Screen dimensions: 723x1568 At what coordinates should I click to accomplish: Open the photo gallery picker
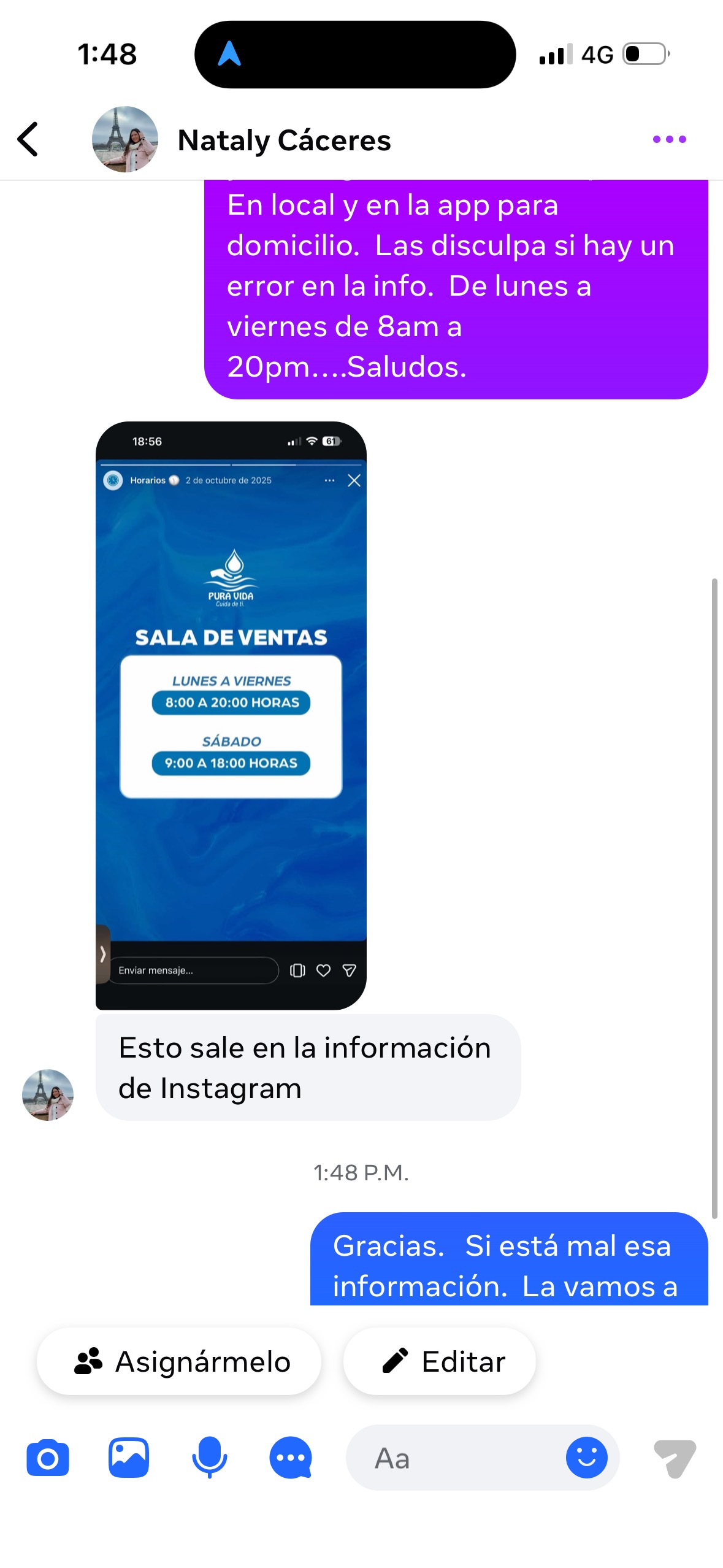click(129, 1458)
